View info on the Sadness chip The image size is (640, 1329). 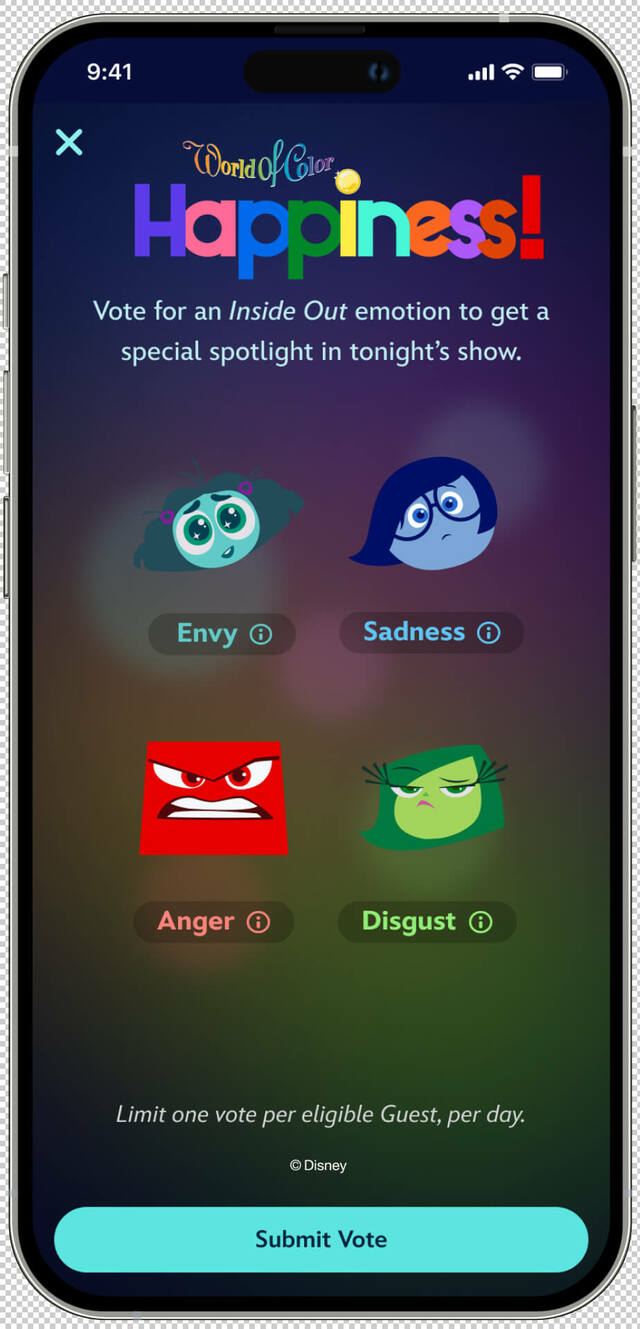click(x=488, y=633)
